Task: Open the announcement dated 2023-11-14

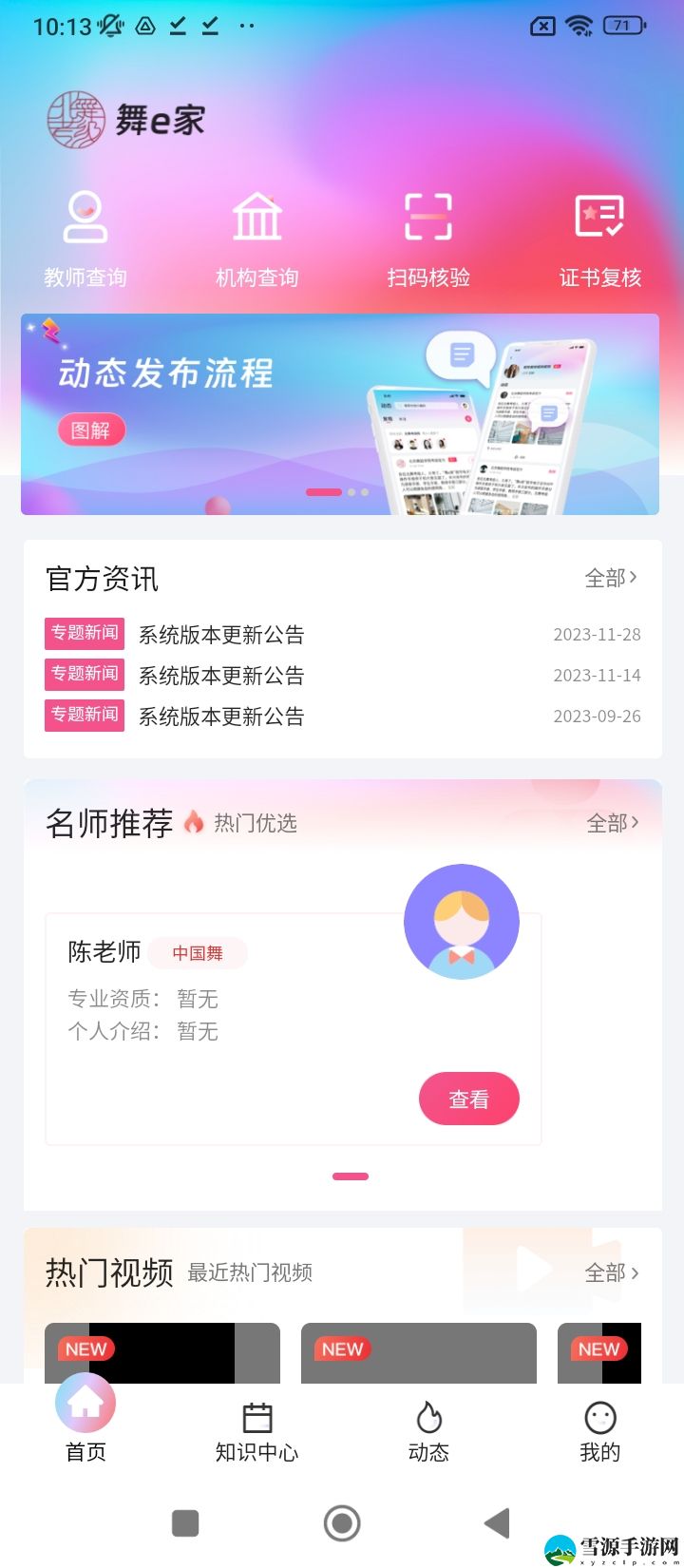Action: pyautogui.click(x=342, y=675)
